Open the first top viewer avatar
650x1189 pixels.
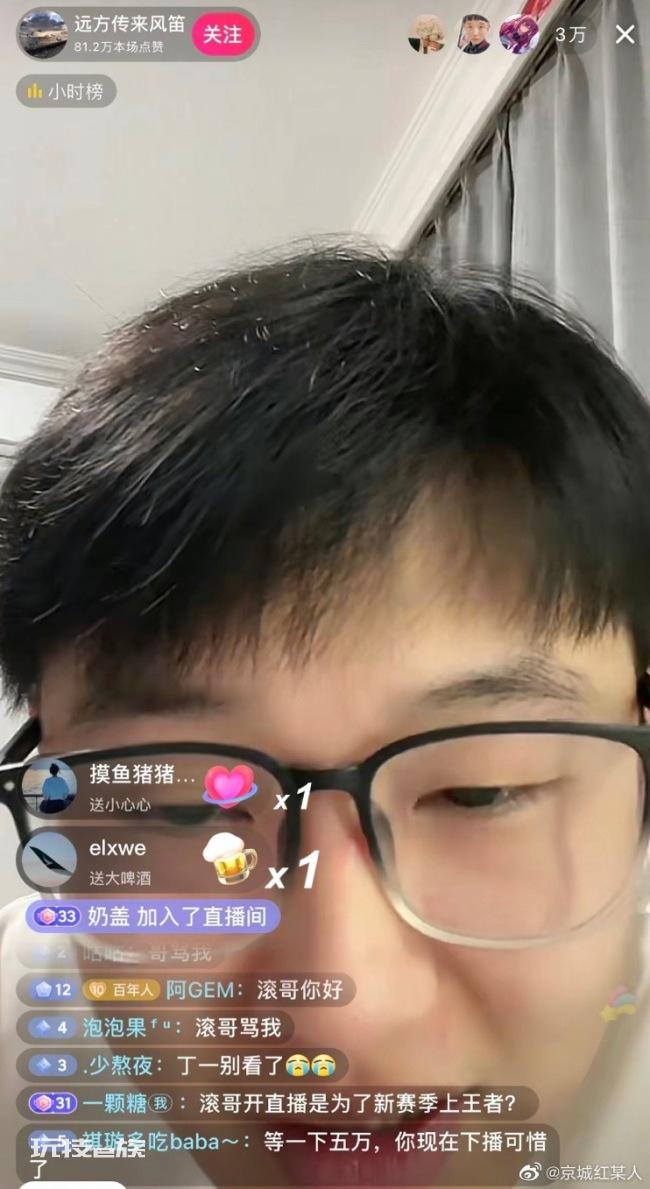point(426,34)
